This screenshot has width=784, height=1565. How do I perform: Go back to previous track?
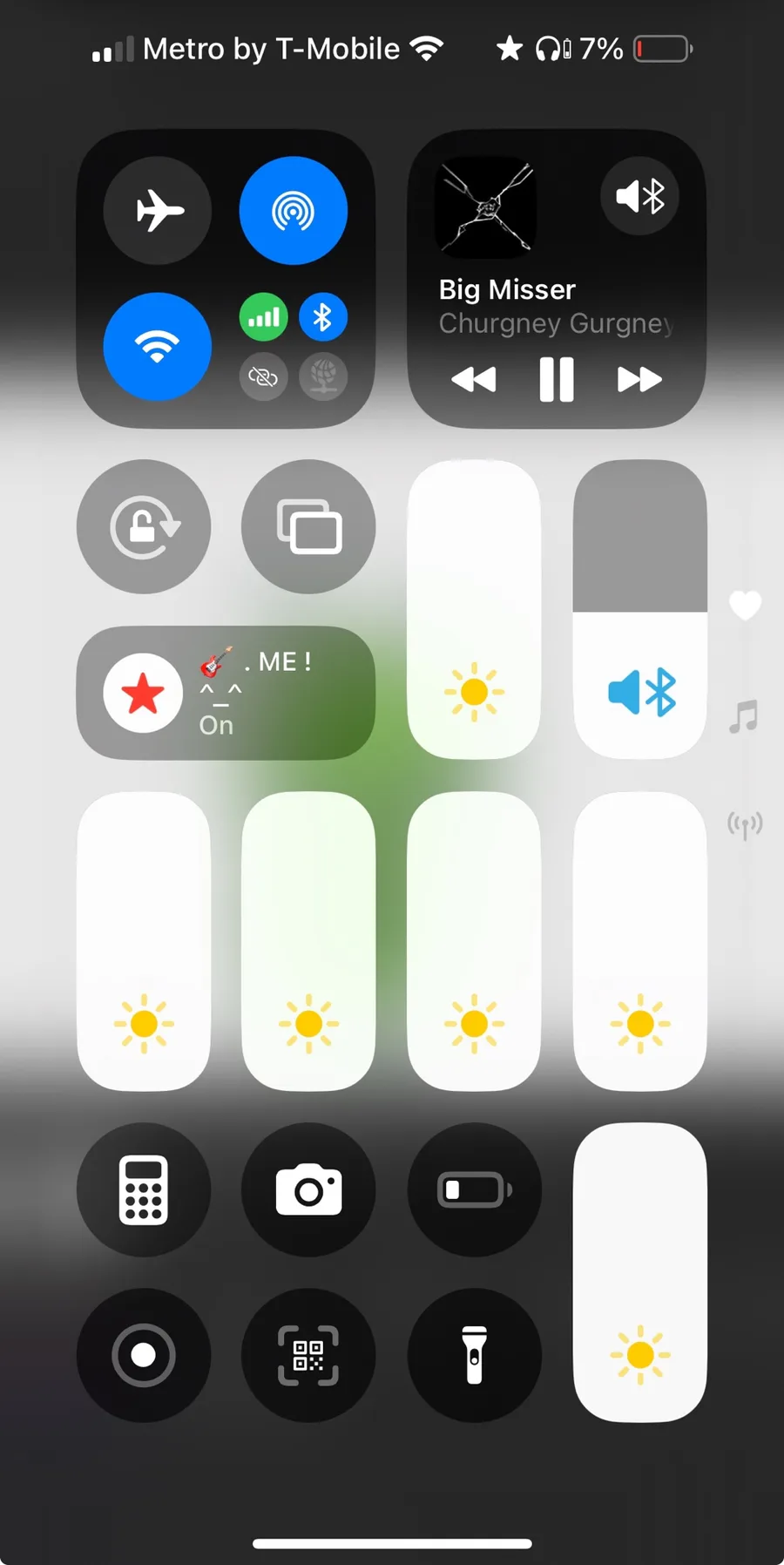474,379
